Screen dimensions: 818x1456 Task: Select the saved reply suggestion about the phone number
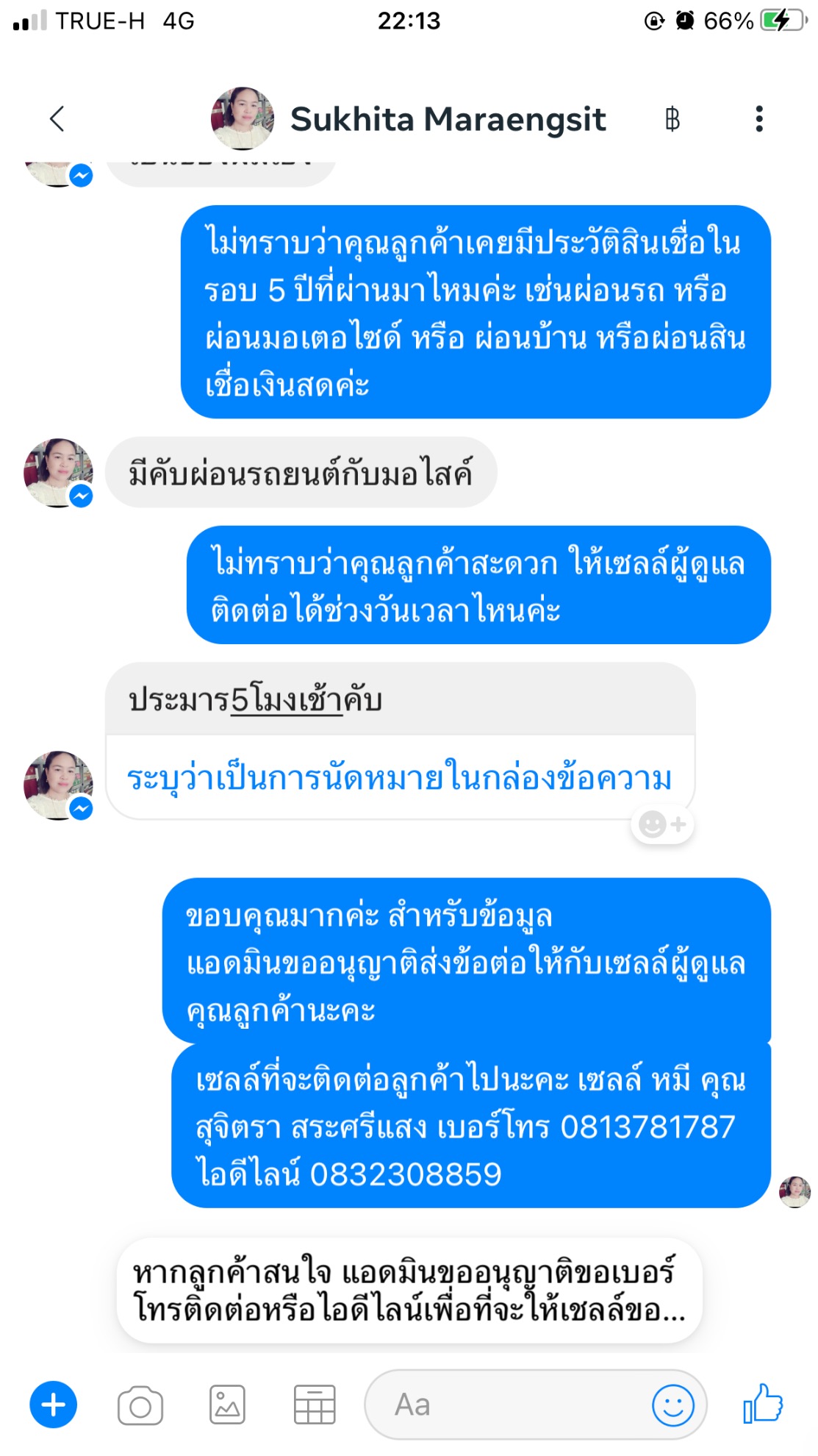point(409,1291)
